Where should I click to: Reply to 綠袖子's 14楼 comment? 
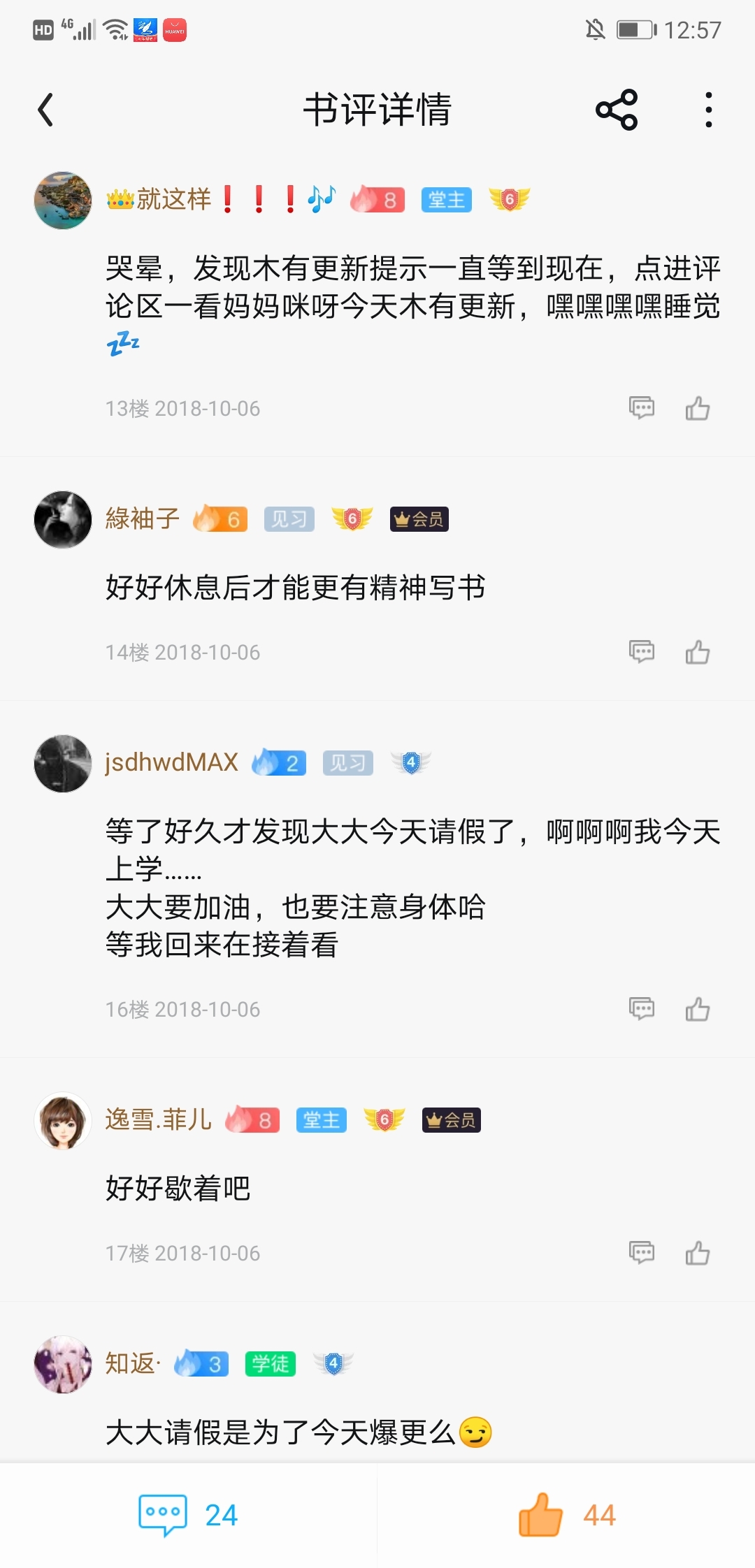[x=641, y=652]
